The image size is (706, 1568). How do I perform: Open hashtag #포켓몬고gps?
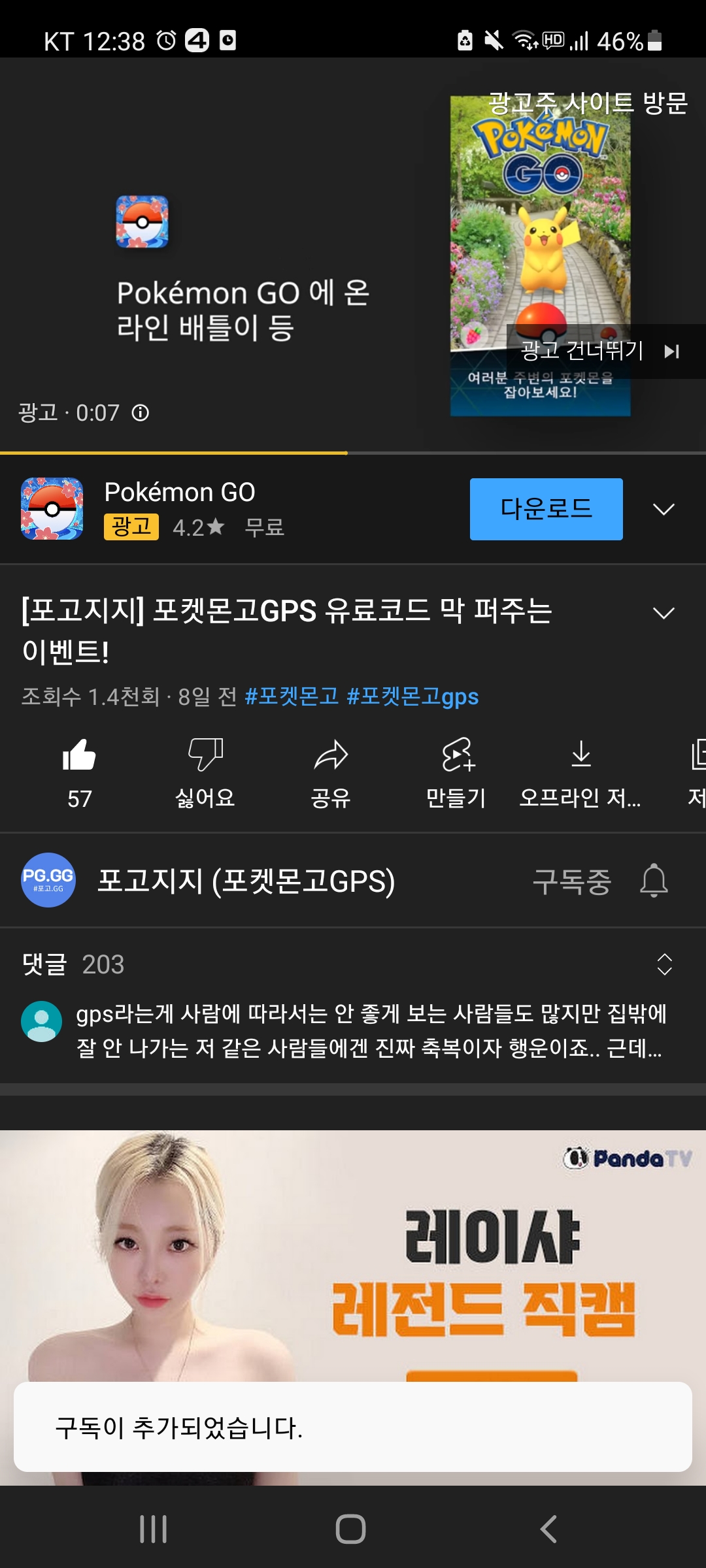[412, 696]
